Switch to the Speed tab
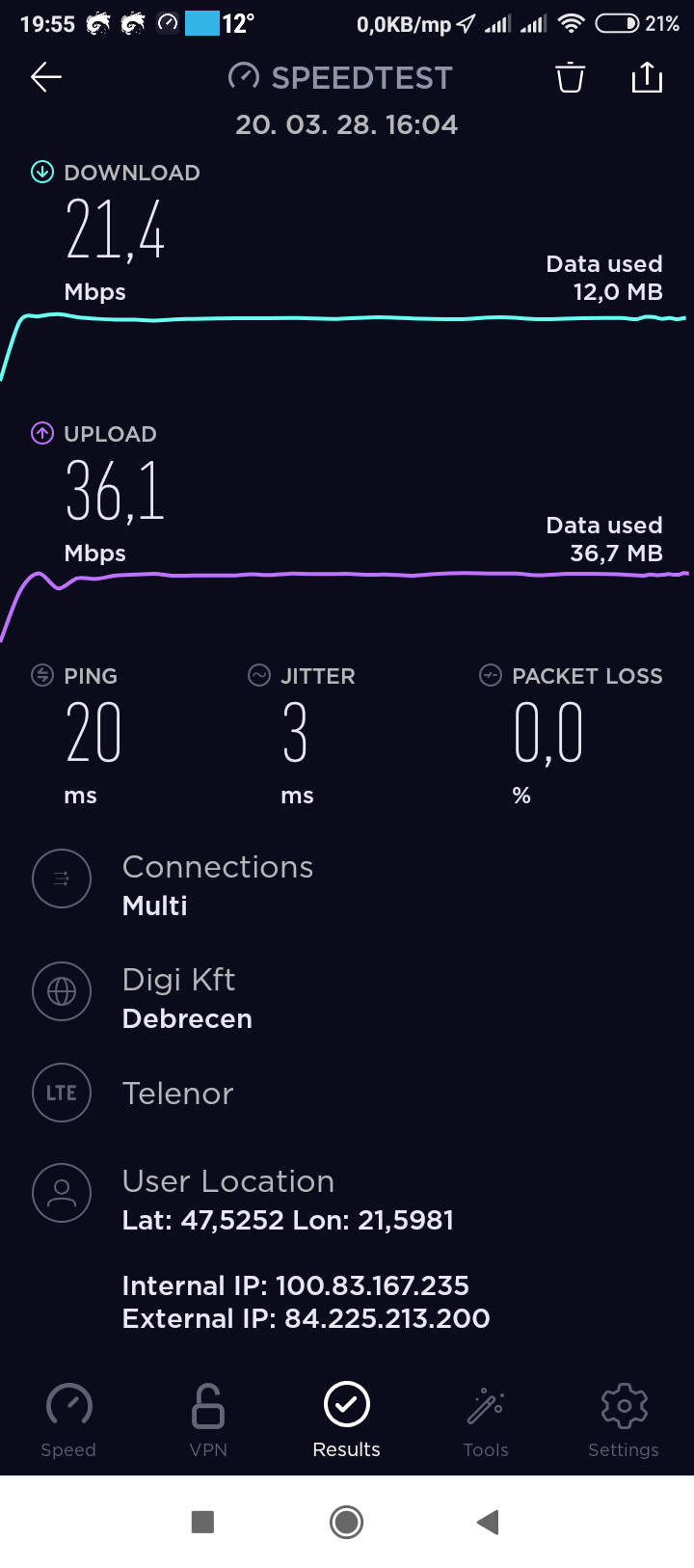Viewport: 694px width, 1568px height. point(68,1419)
